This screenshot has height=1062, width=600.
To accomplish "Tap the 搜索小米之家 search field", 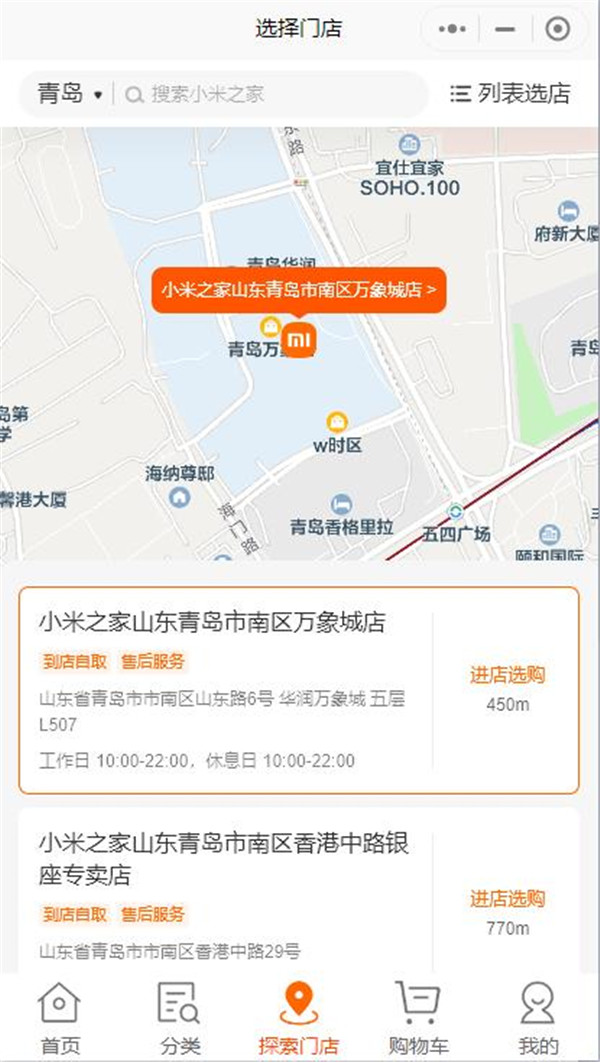I will point(270,94).
